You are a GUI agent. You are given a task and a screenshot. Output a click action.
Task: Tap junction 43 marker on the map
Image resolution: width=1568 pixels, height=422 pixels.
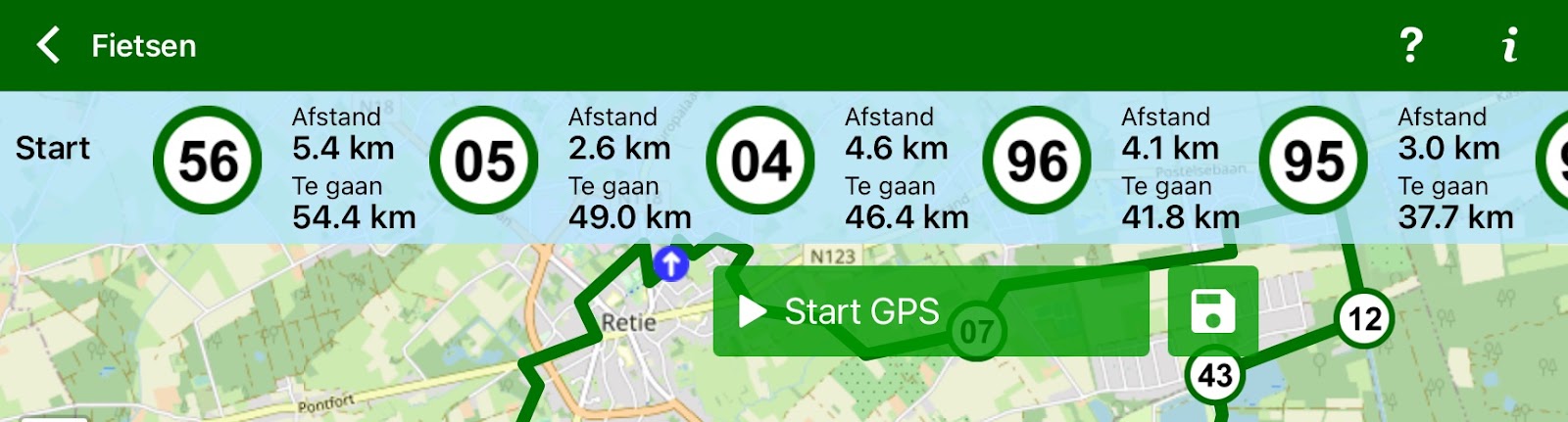[1215, 375]
